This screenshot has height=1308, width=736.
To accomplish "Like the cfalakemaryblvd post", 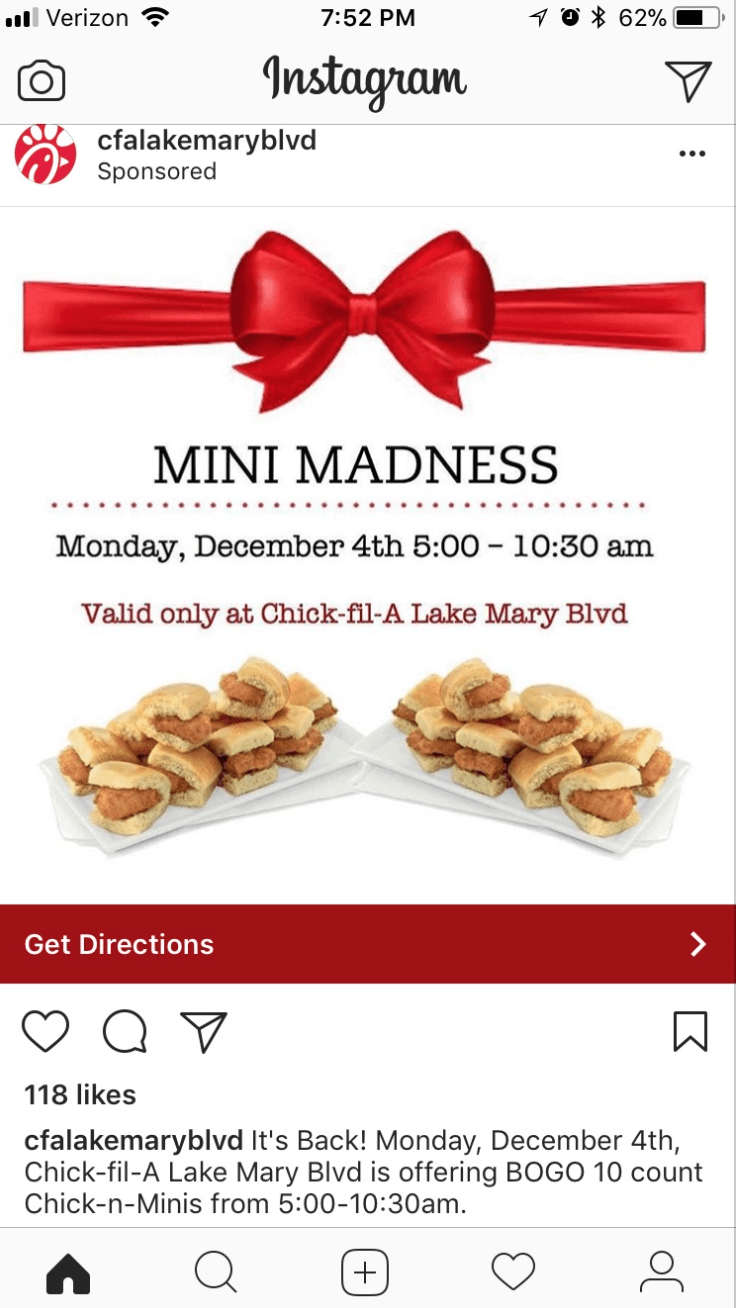I will pyautogui.click(x=46, y=1031).
